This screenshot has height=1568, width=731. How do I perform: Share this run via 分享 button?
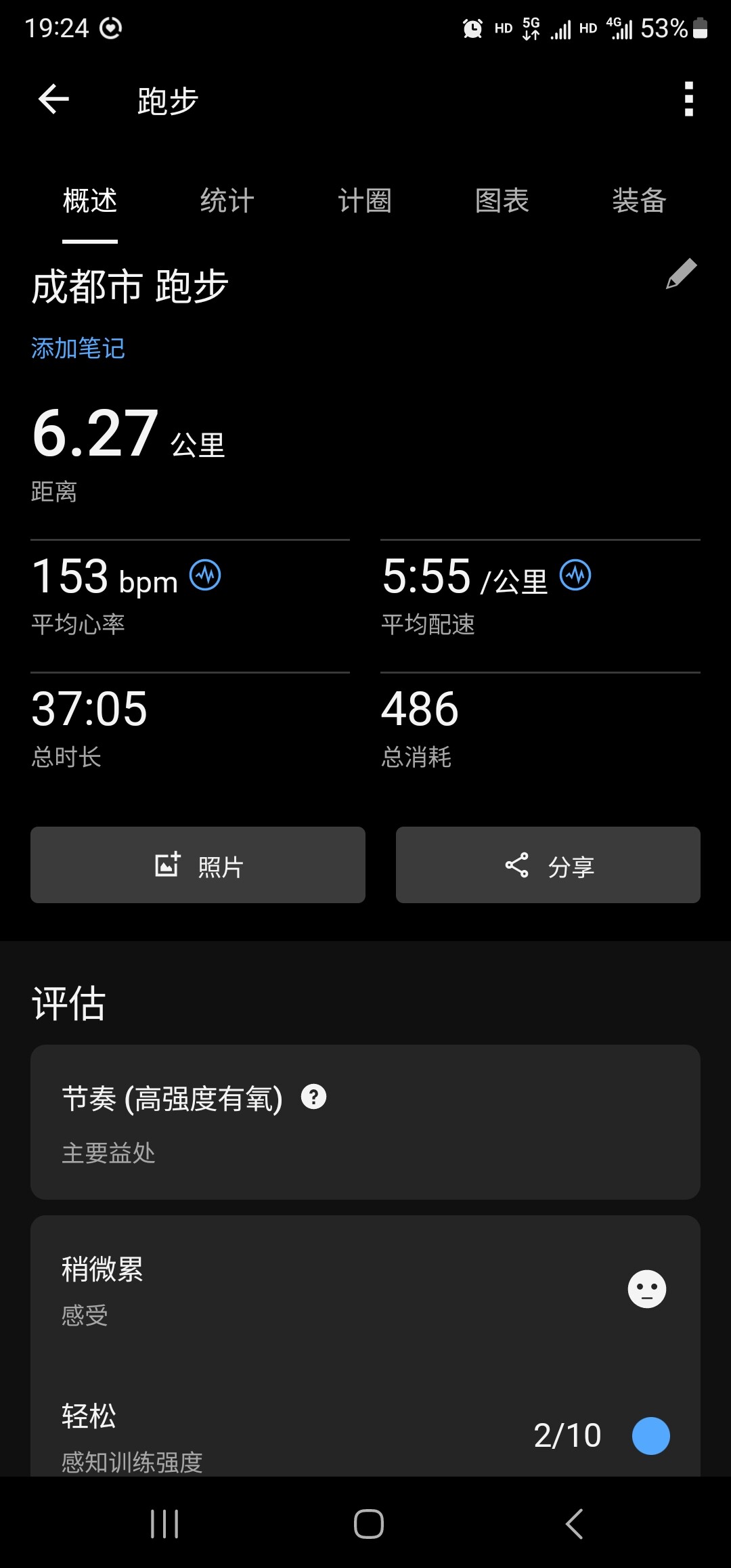548,865
